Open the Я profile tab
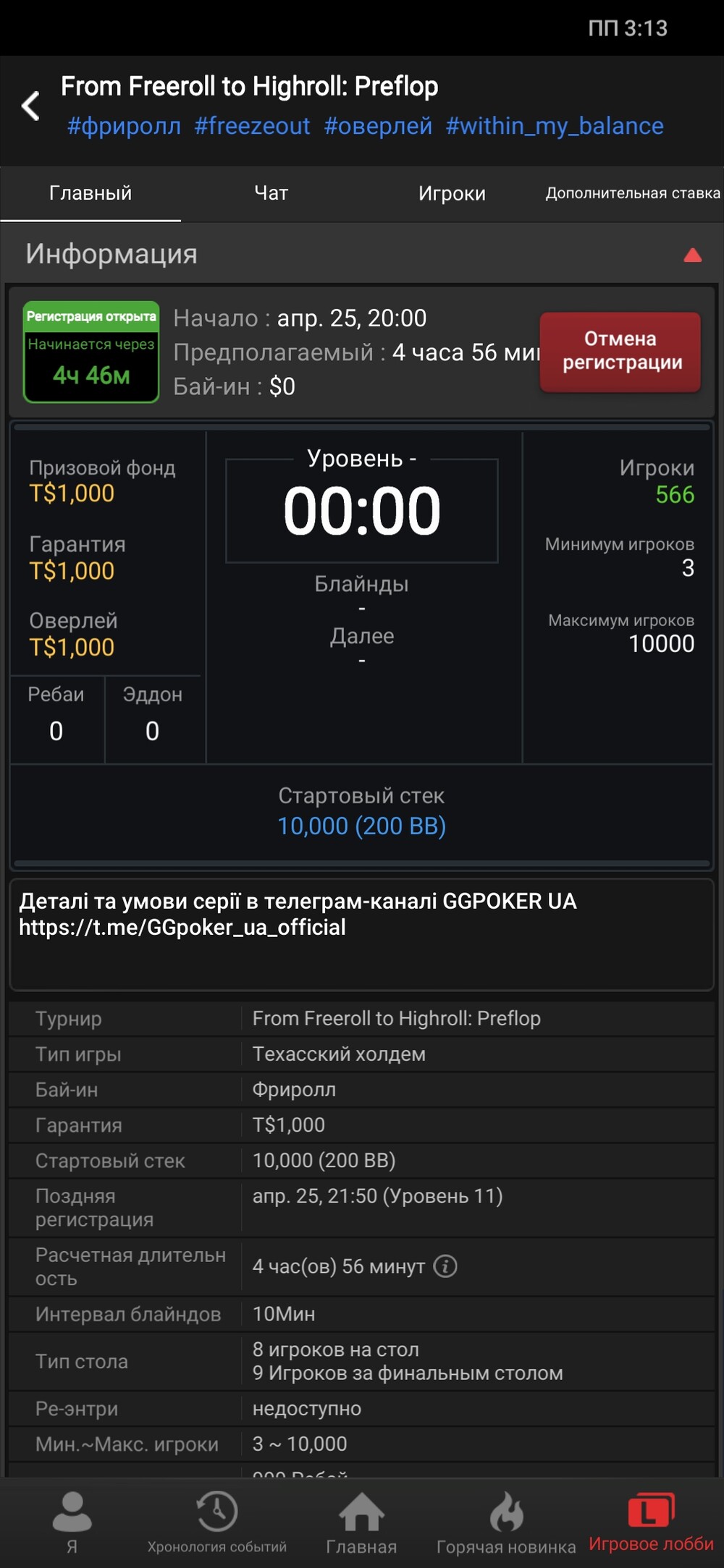Image resolution: width=724 pixels, height=1568 pixels. pos(72,1522)
